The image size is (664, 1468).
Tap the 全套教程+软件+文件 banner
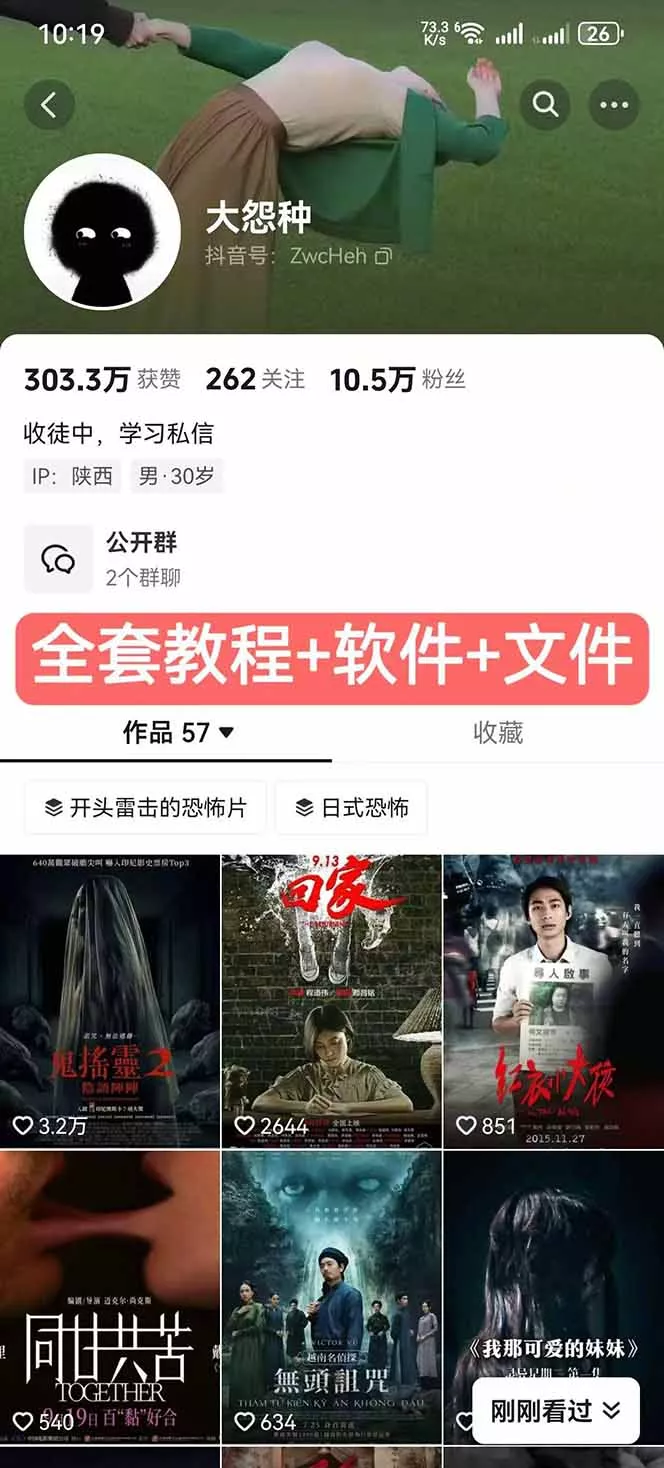click(x=332, y=659)
